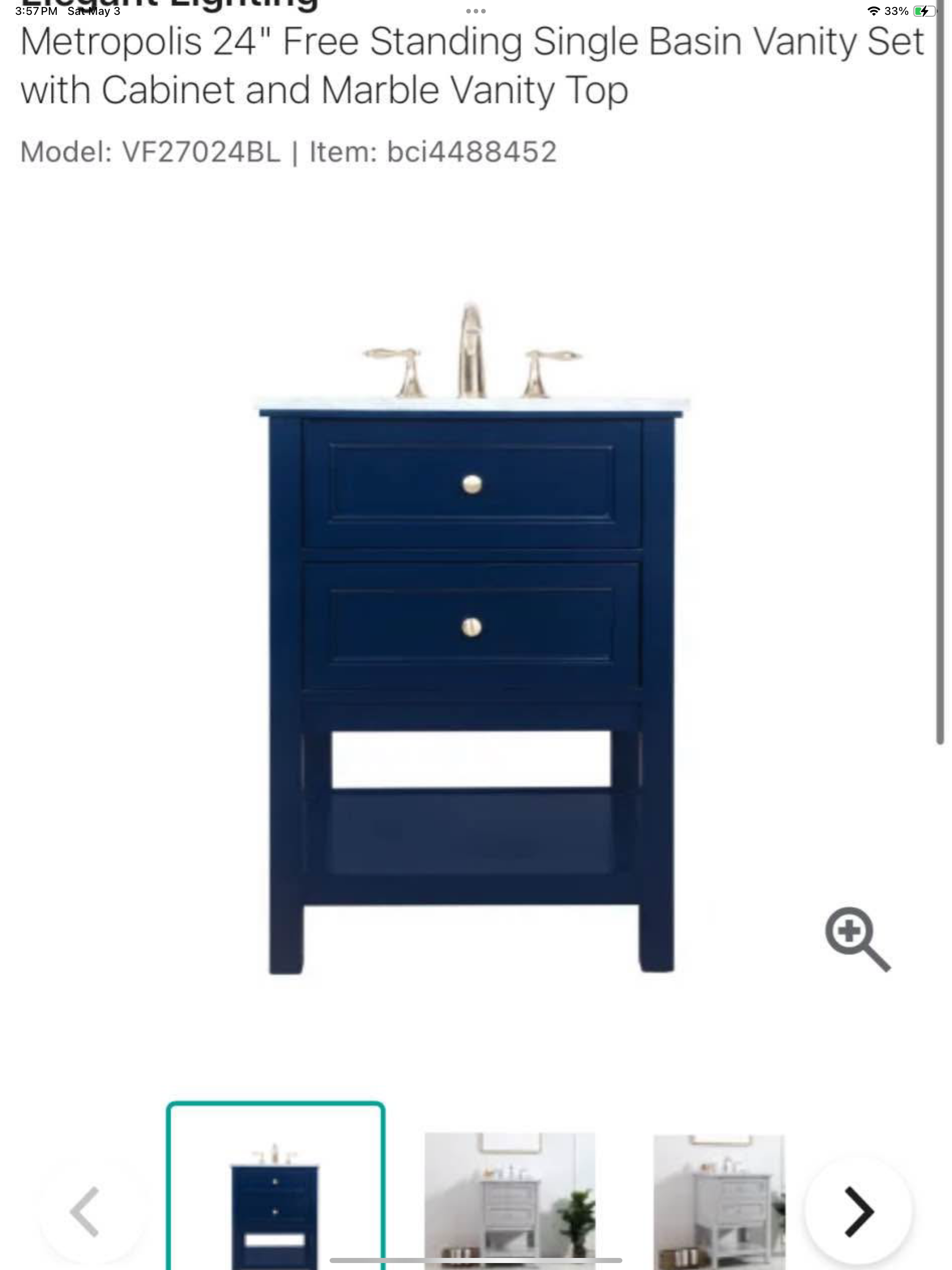Image resolution: width=952 pixels, height=1270 pixels.
Task: Show previous product thumbnails with left arrow
Action: (86, 1211)
